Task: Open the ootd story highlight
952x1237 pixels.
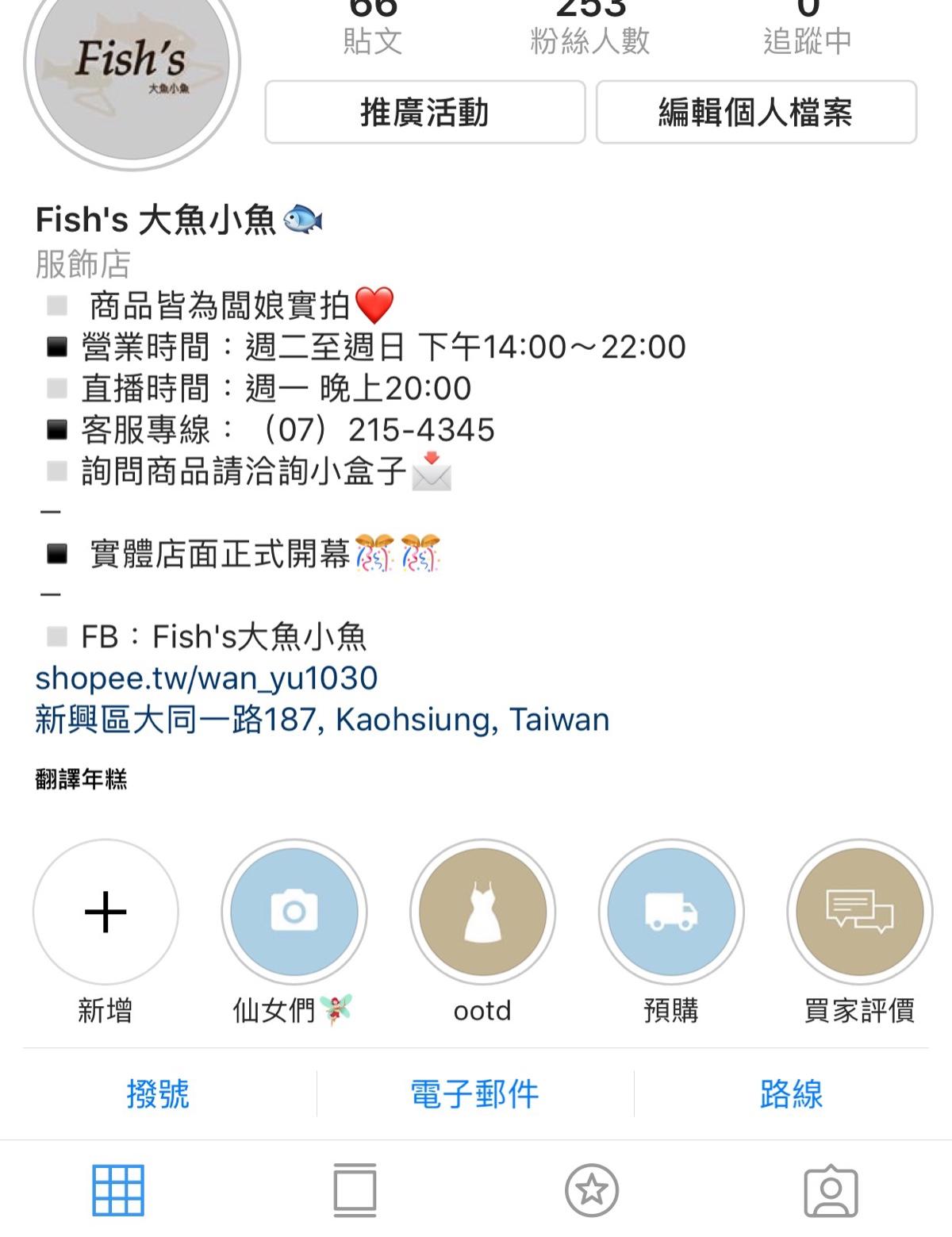Action: click(x=482, y=912)
